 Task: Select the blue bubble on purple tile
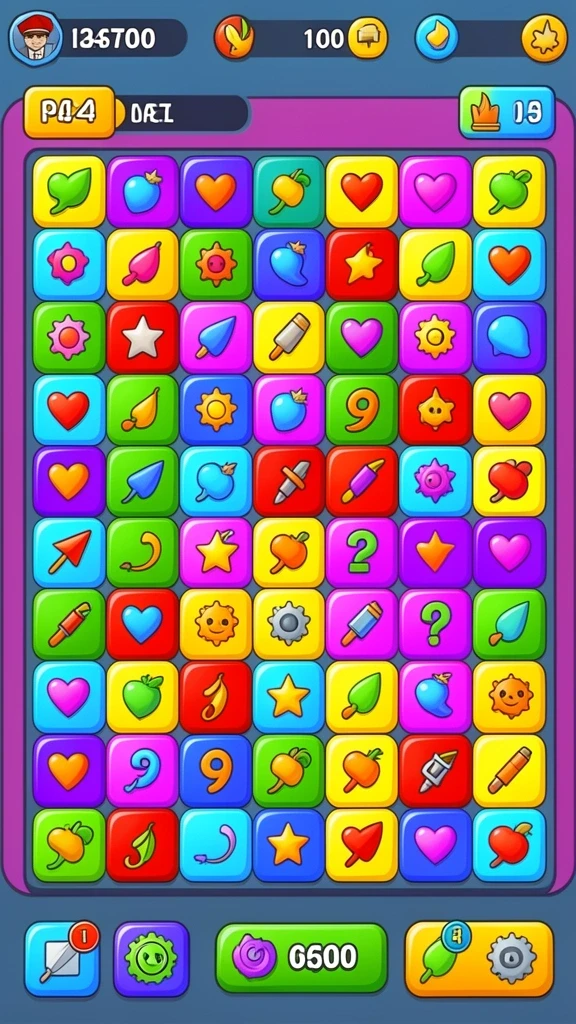[509, 338]
